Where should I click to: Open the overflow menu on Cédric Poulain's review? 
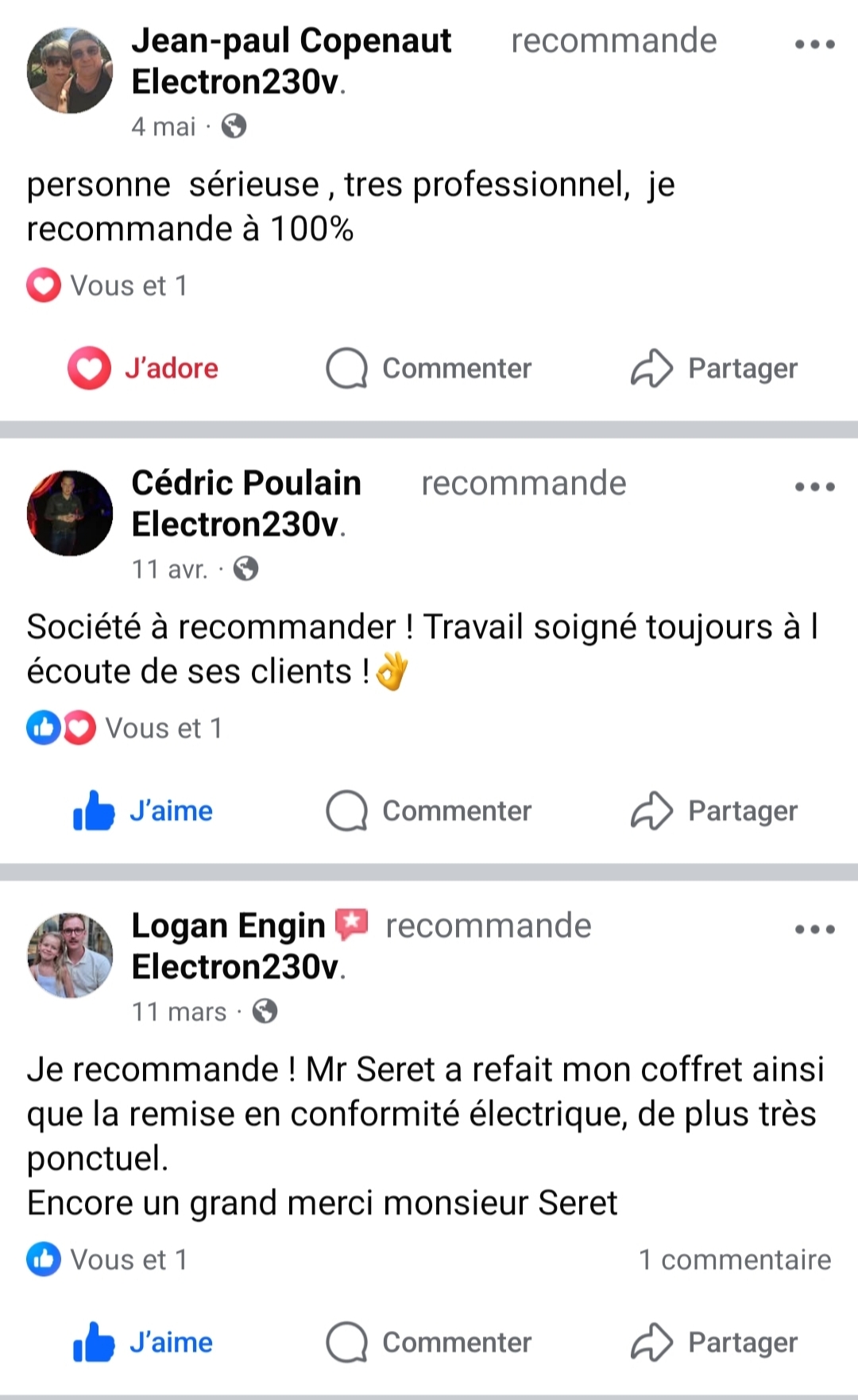(814, 487)
